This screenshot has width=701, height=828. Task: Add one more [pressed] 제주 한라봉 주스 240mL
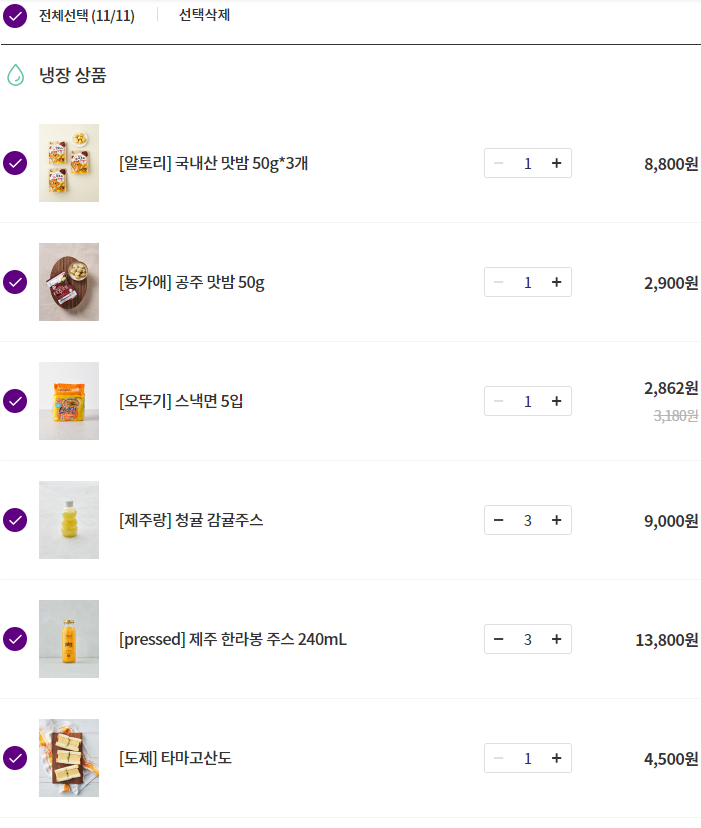click(x=556, y=639)
